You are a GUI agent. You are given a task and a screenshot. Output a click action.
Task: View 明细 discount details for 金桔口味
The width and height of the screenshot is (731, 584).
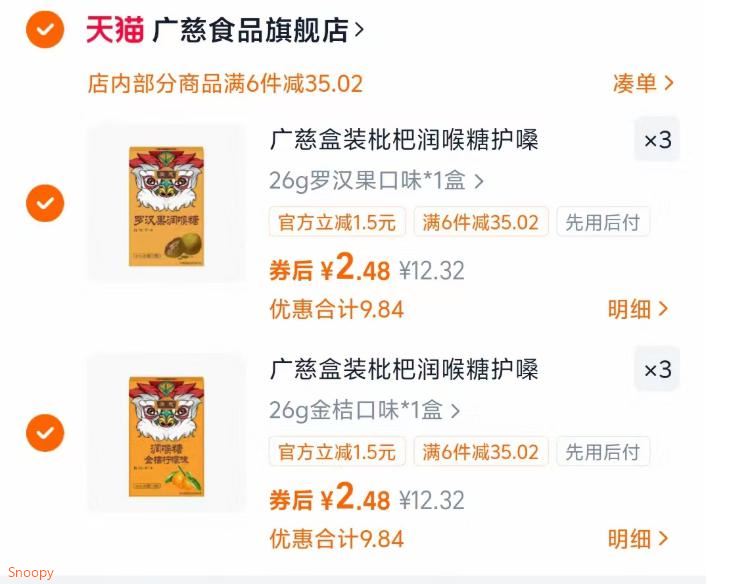pos(637,539)
